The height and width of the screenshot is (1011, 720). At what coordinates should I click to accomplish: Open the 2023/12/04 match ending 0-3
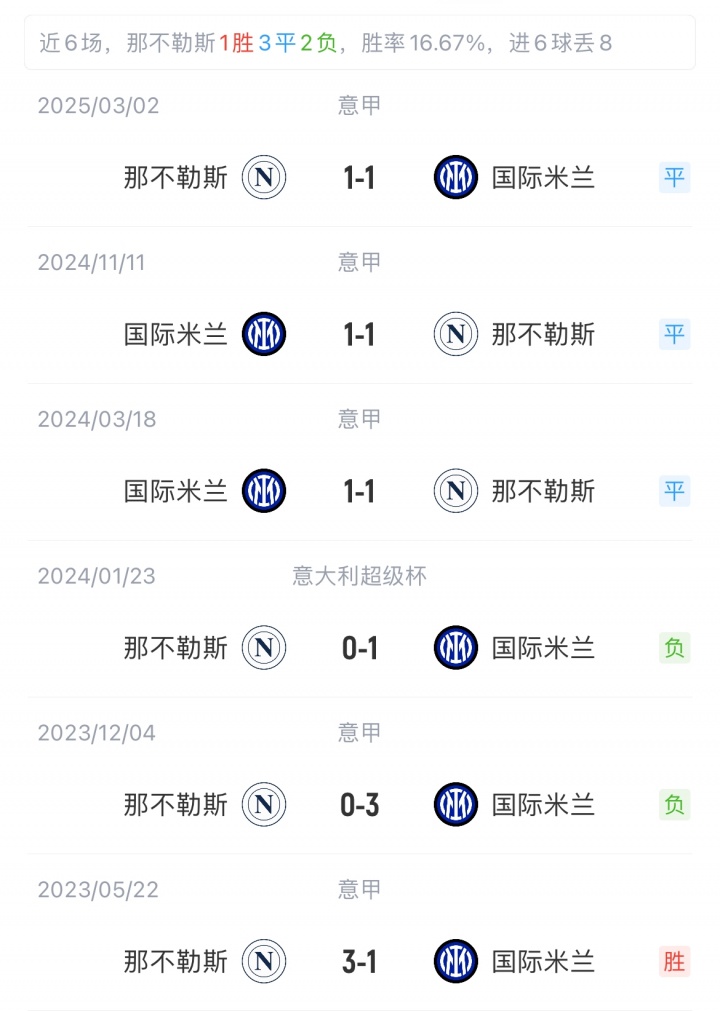pyautogui.click(x=359, y=804)
